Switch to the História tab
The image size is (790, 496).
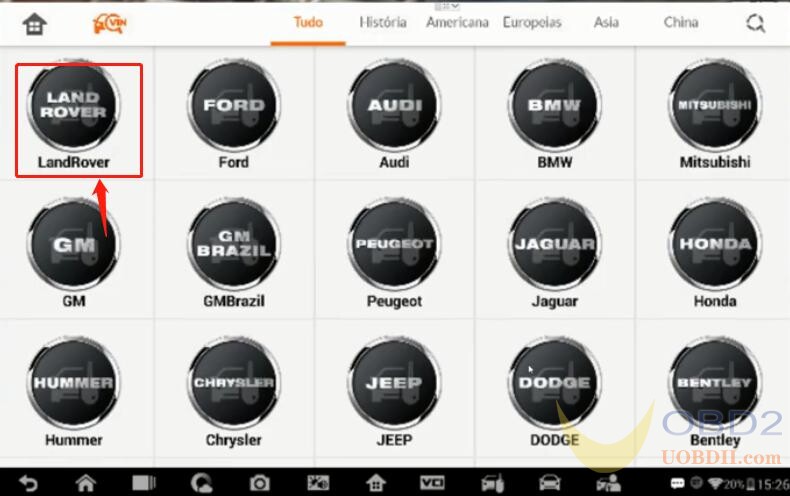coord(383,22)
